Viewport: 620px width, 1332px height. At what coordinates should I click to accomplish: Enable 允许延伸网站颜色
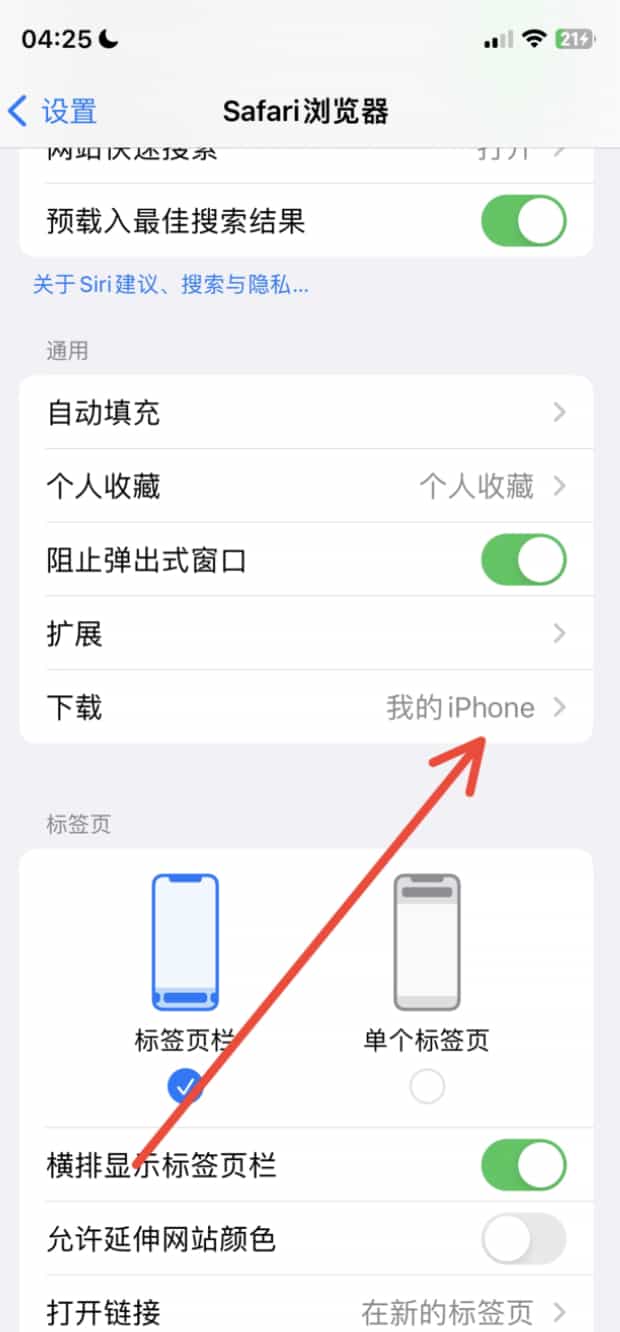[x=523, y=1239]
